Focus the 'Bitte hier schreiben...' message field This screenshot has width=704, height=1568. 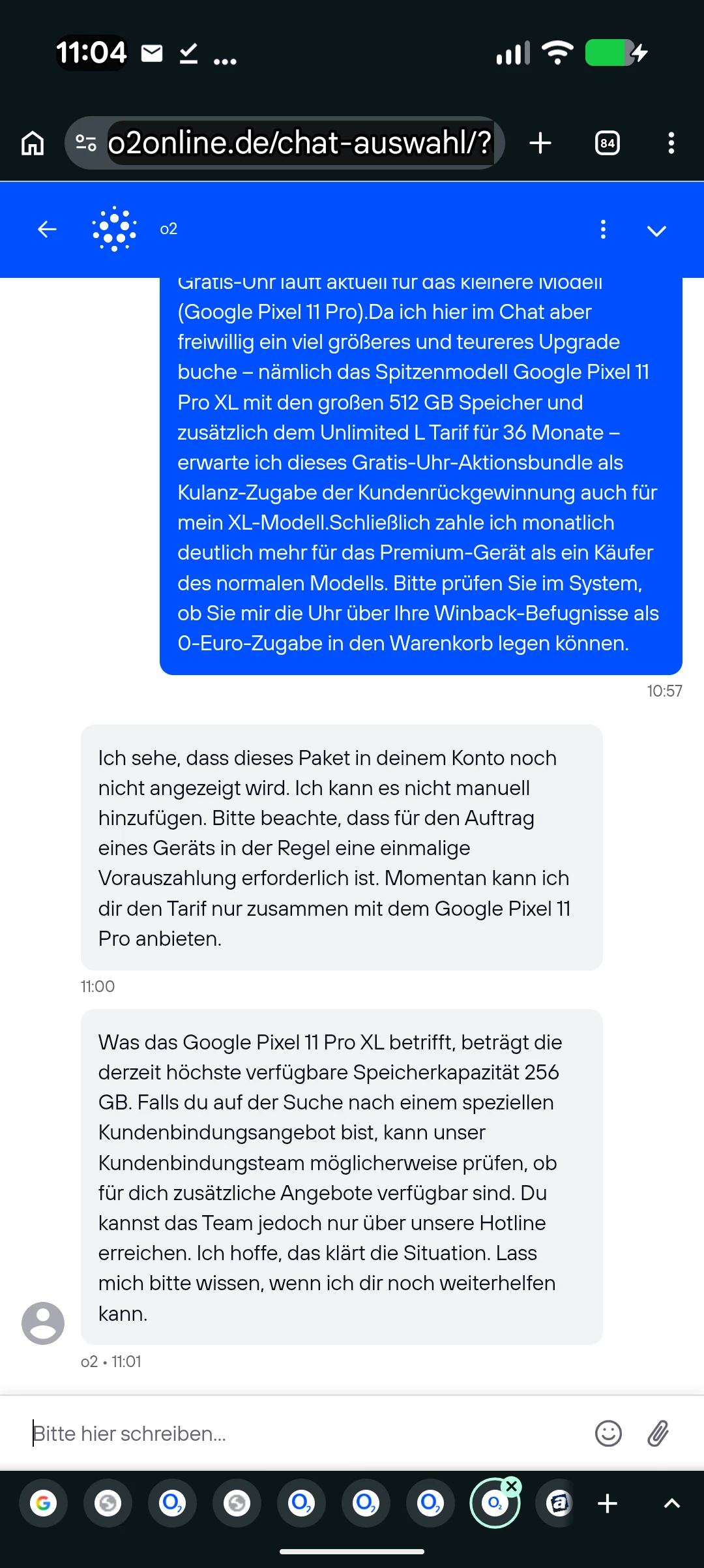pos(306,1434)
